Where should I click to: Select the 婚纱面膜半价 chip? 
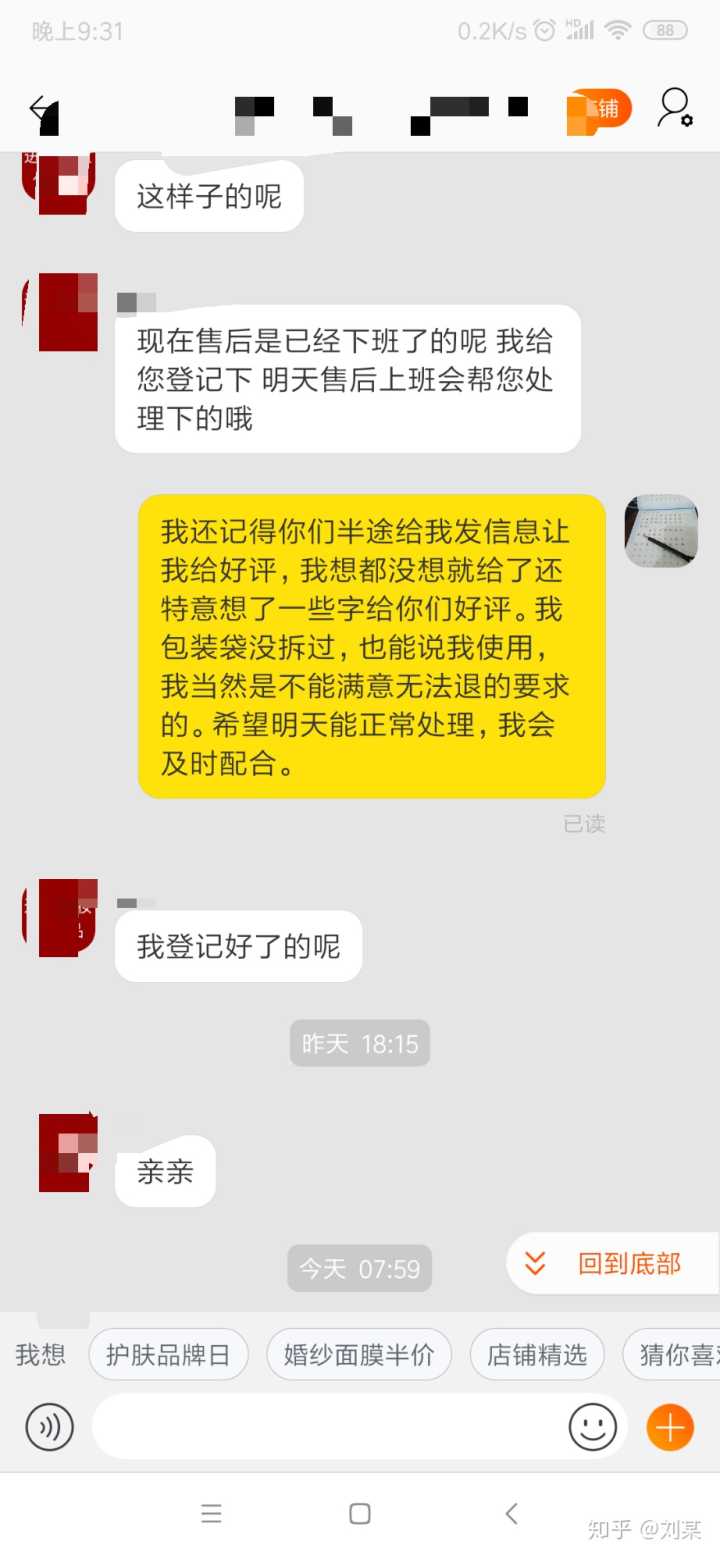pos(359,1355)
